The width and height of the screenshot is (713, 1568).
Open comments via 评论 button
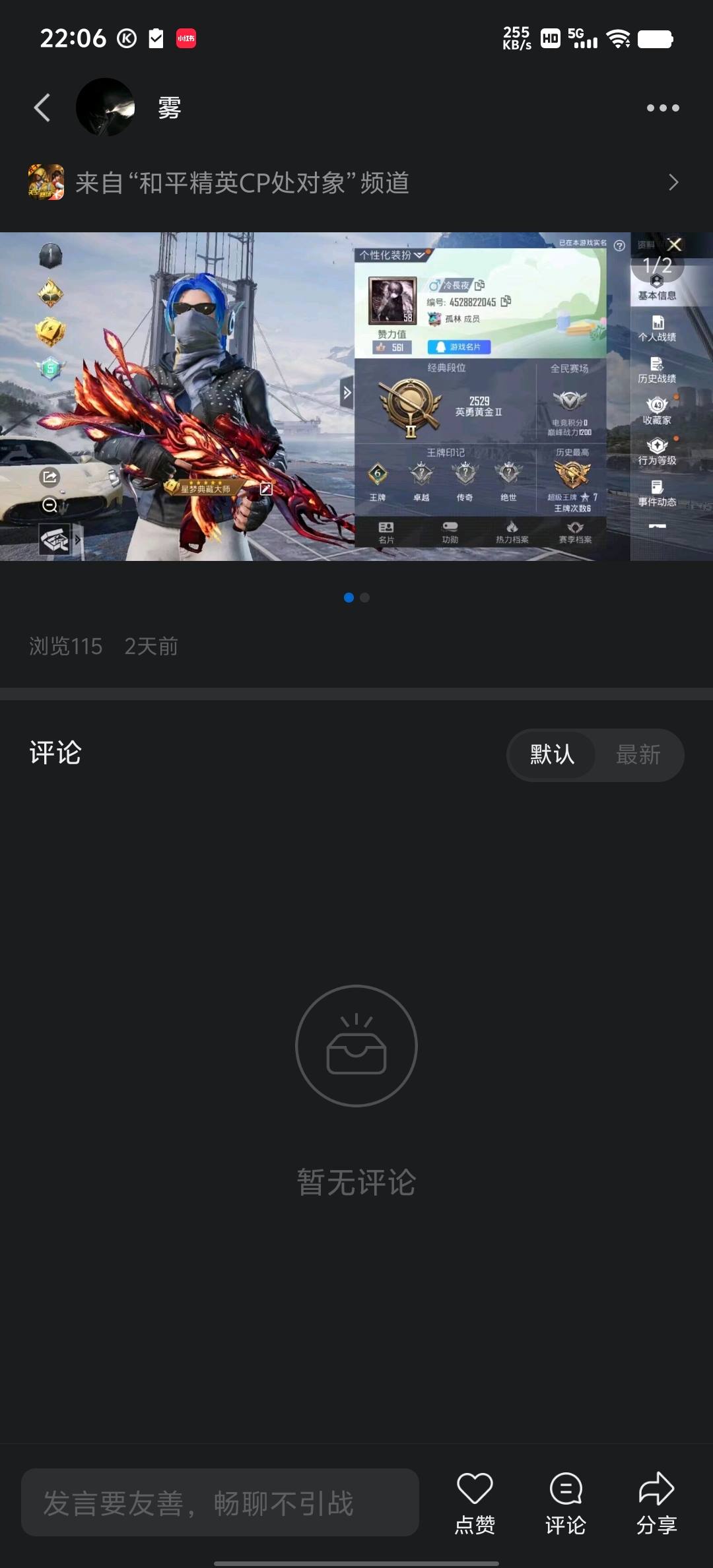(566, 1503)
